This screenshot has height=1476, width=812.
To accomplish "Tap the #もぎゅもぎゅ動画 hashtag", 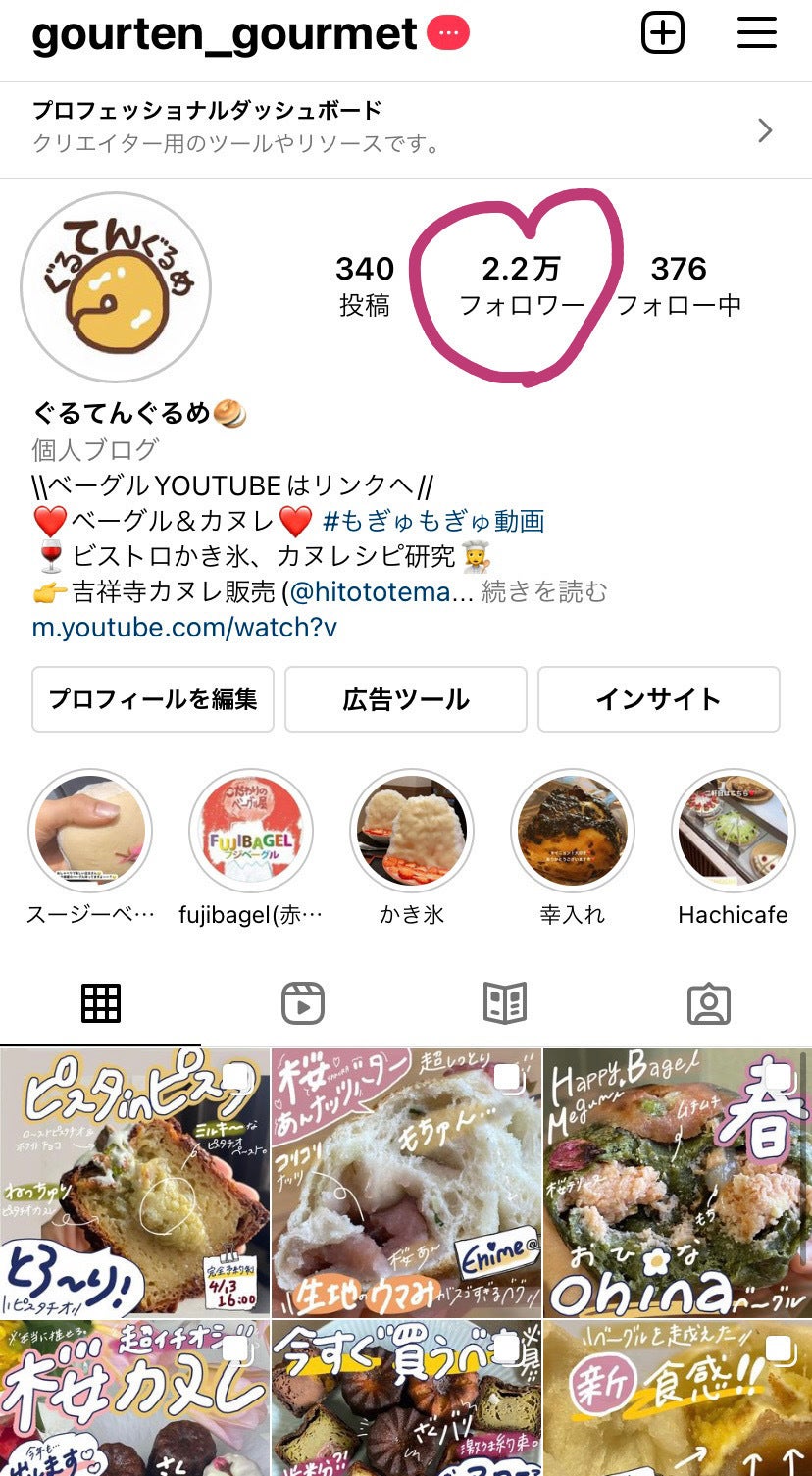I will pos(433,520).
